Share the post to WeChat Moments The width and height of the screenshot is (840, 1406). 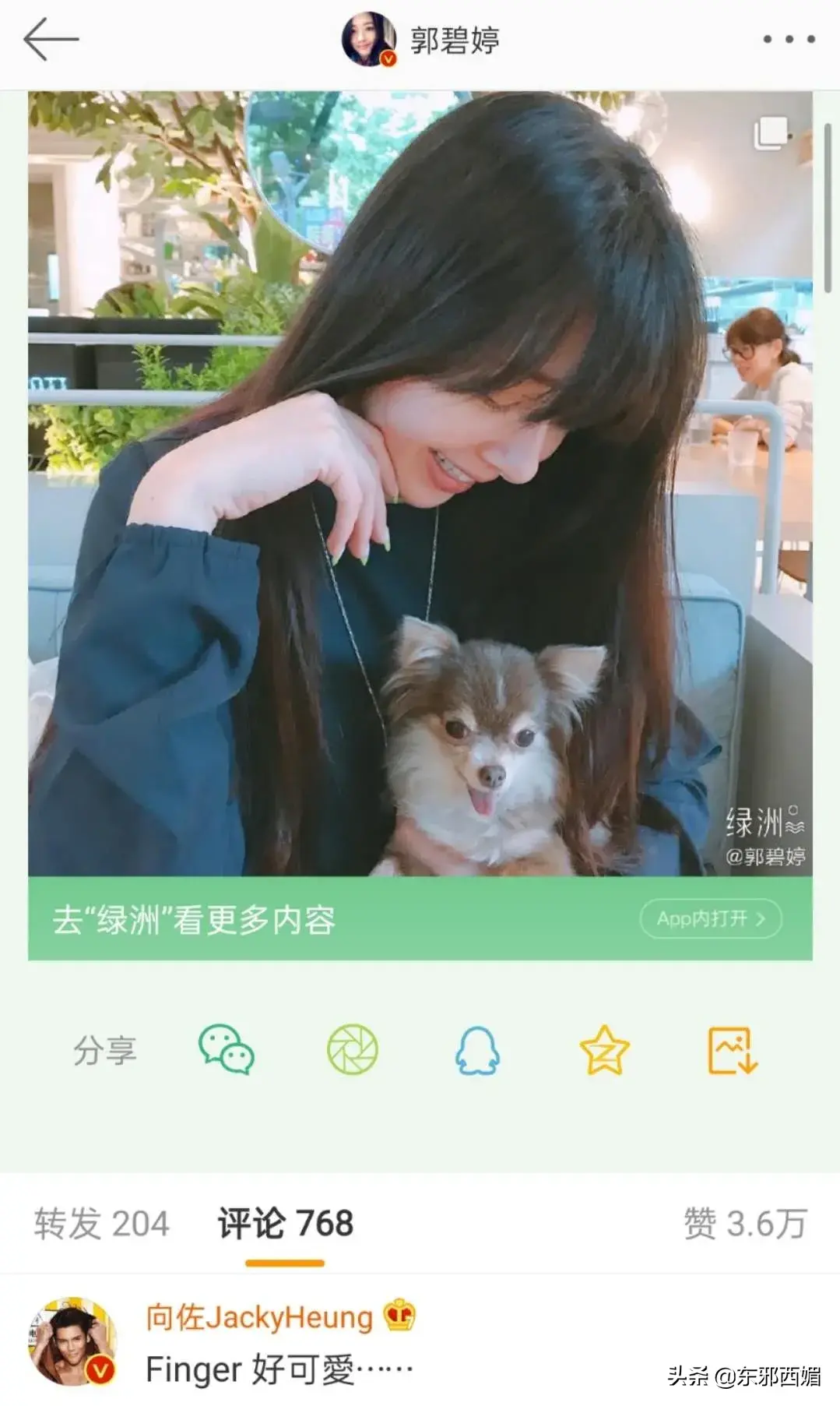352,1049
